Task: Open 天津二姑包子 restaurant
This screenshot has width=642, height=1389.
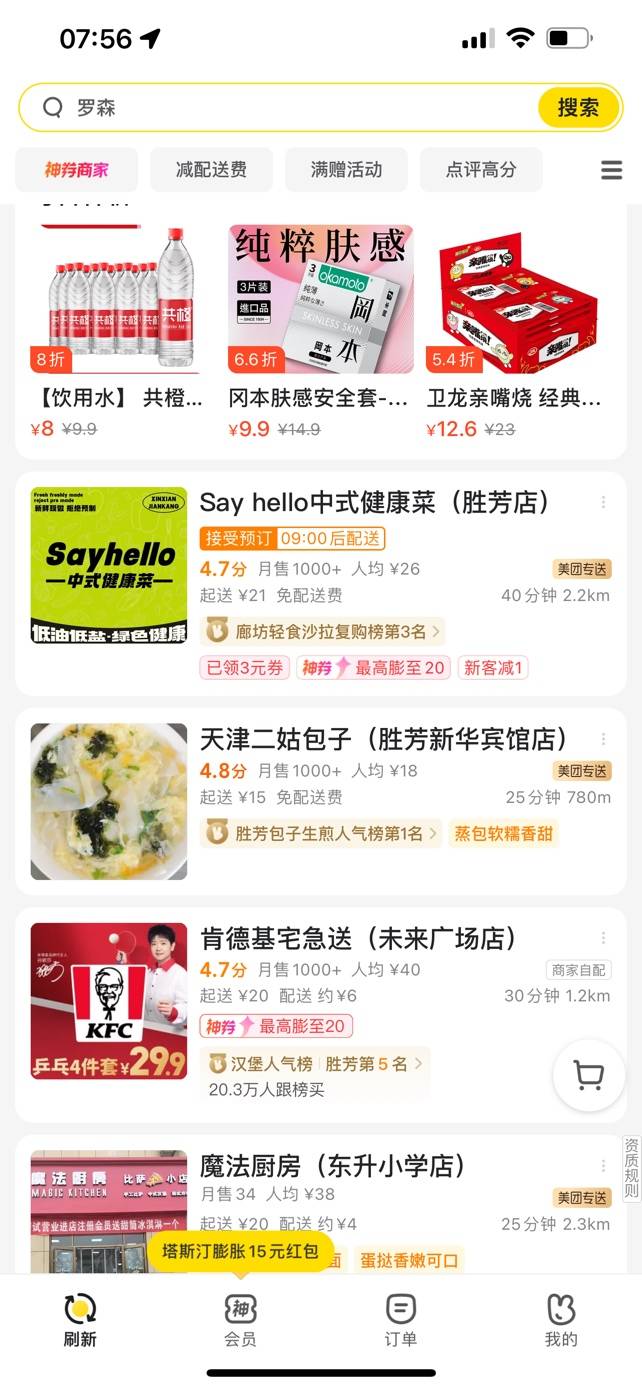Action: click(384, 740)
